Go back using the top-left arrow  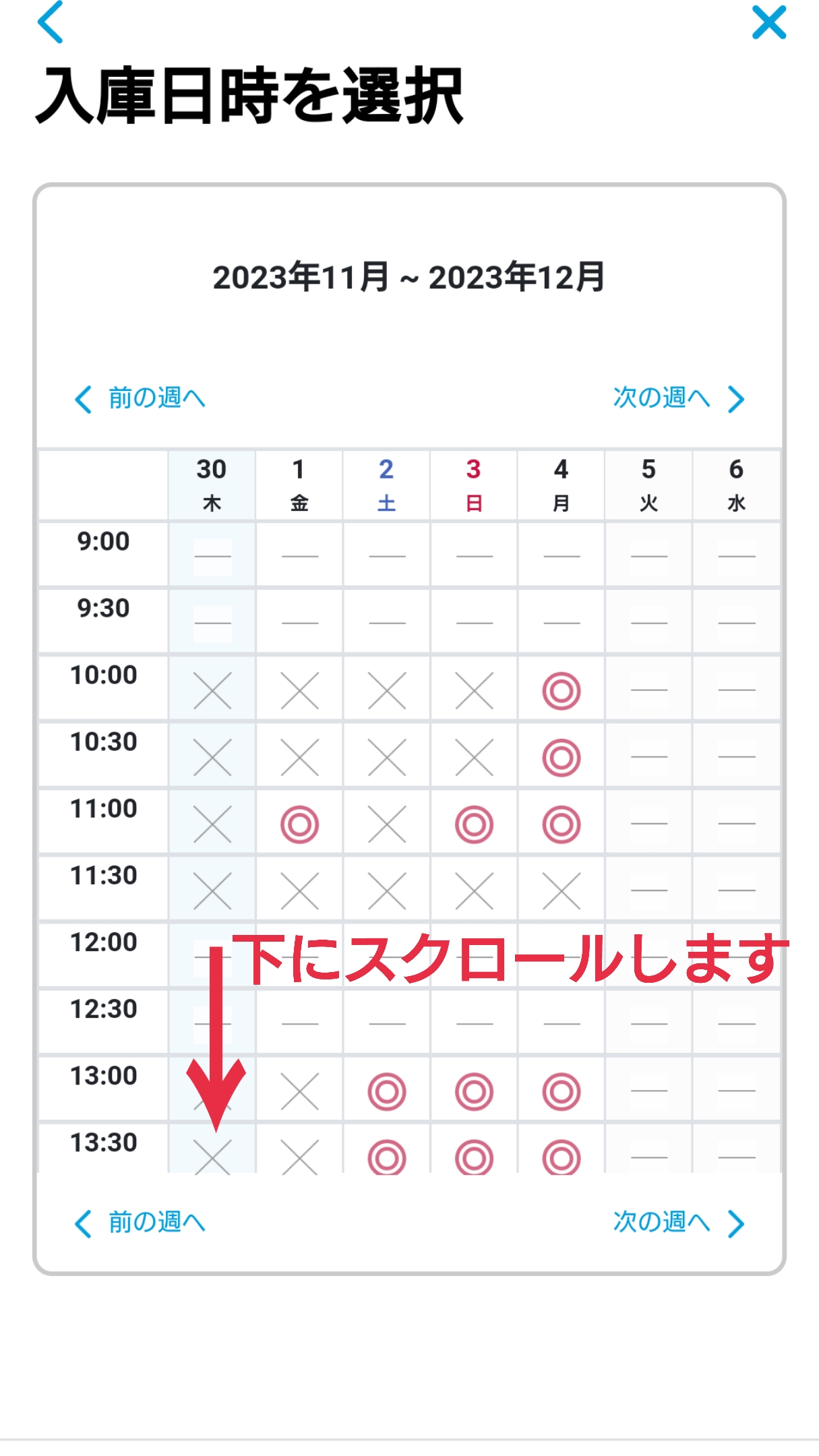(51, 22)
